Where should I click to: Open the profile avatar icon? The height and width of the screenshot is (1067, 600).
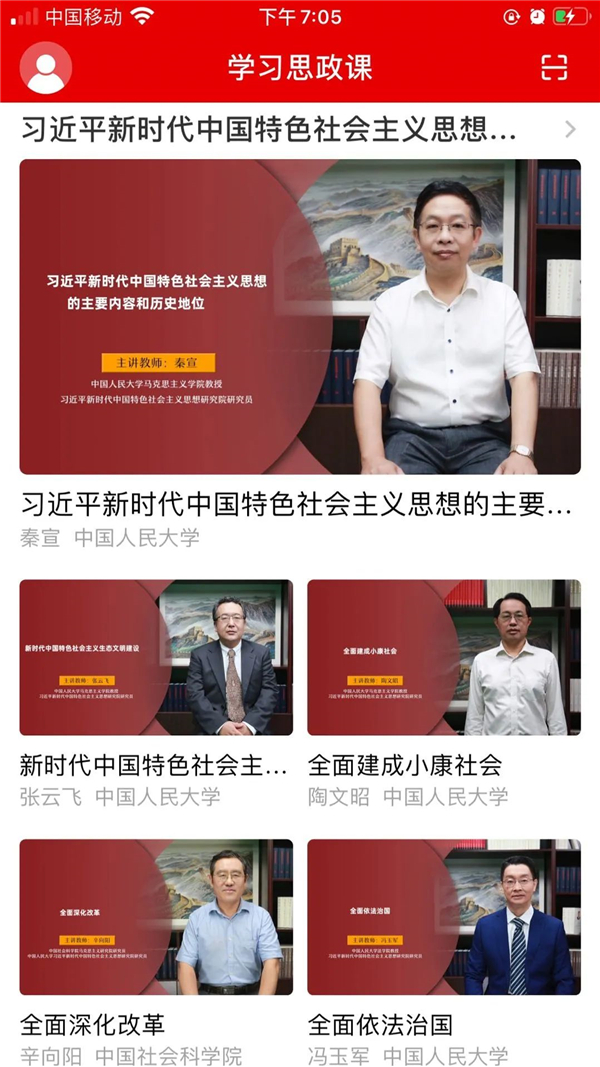click(46, 68)
